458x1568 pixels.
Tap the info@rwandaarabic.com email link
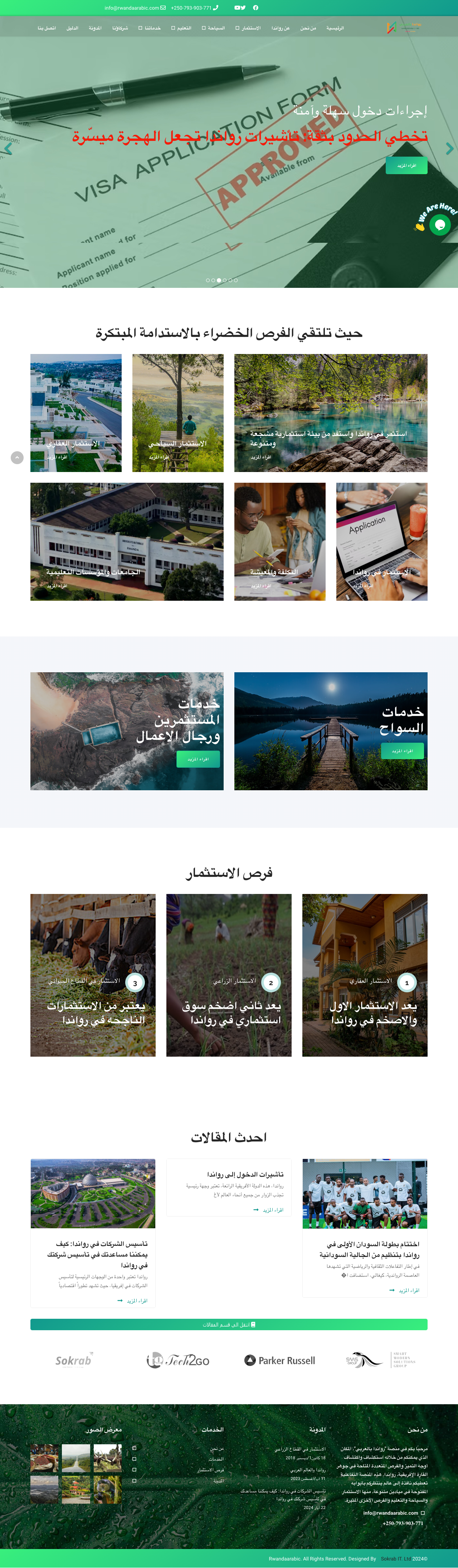tap(132, 8)
